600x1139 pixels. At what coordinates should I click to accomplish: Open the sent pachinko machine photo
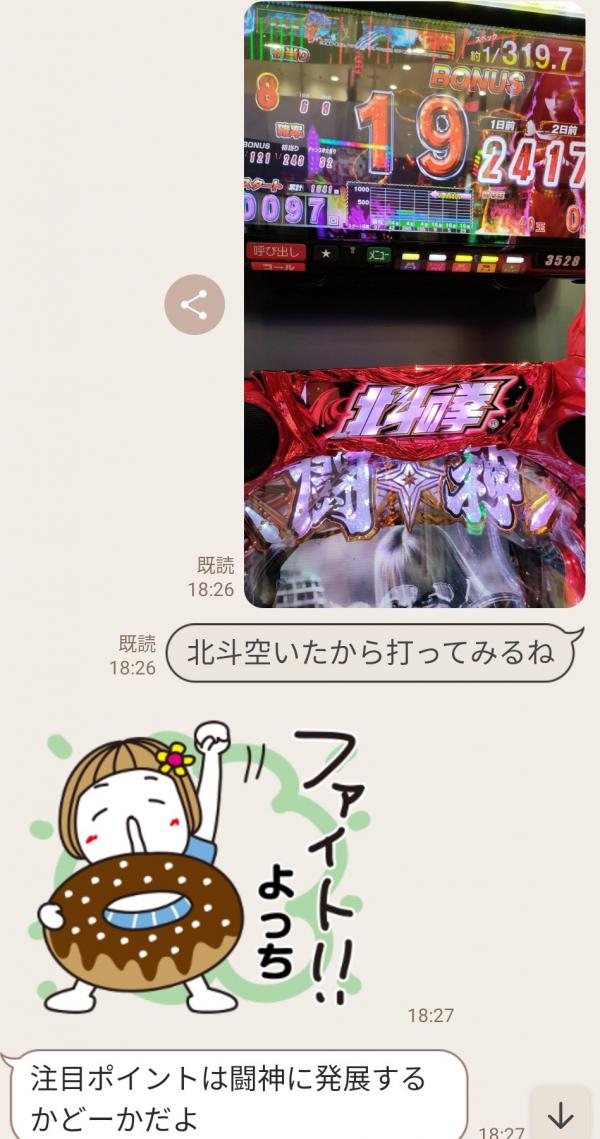414,304
